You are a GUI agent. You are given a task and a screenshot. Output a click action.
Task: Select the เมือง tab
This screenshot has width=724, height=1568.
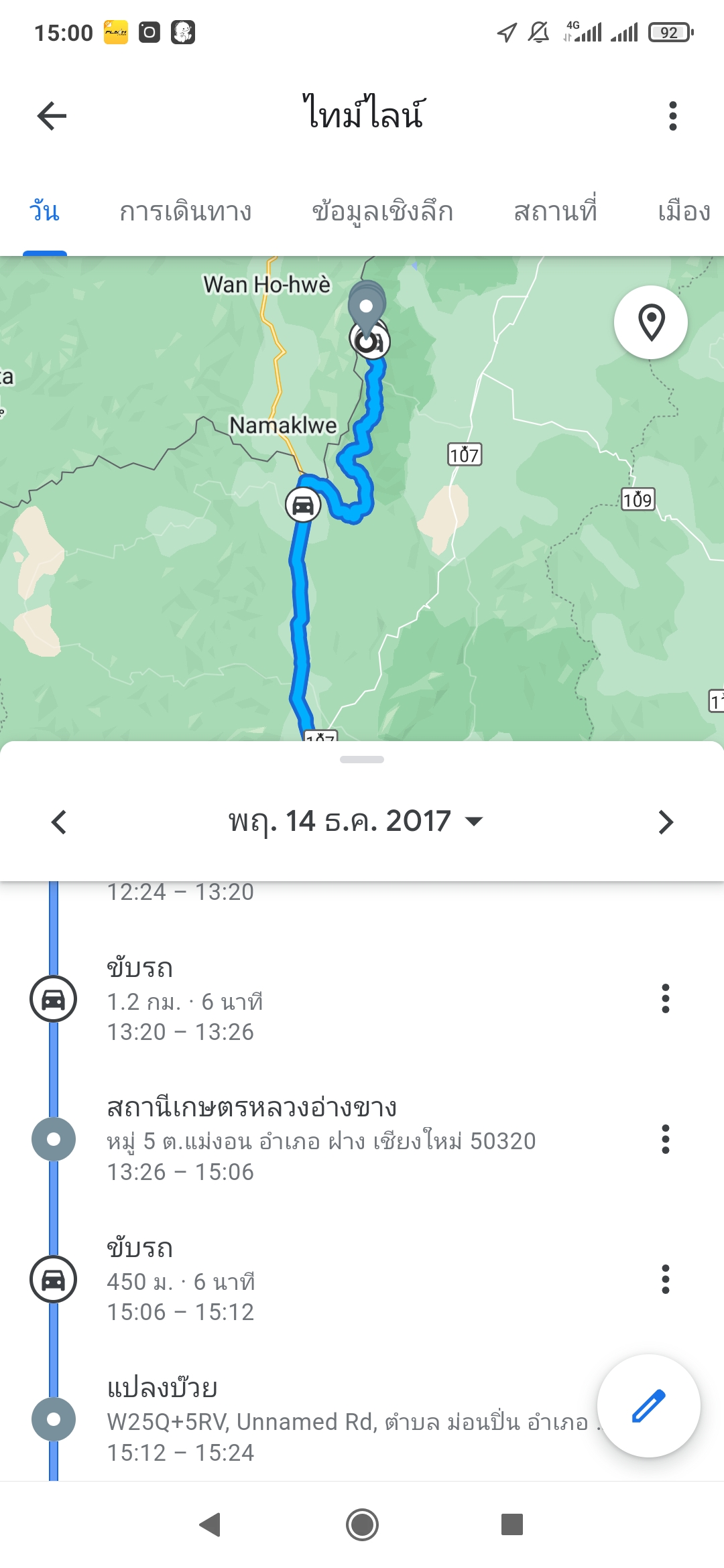point(684,212)
